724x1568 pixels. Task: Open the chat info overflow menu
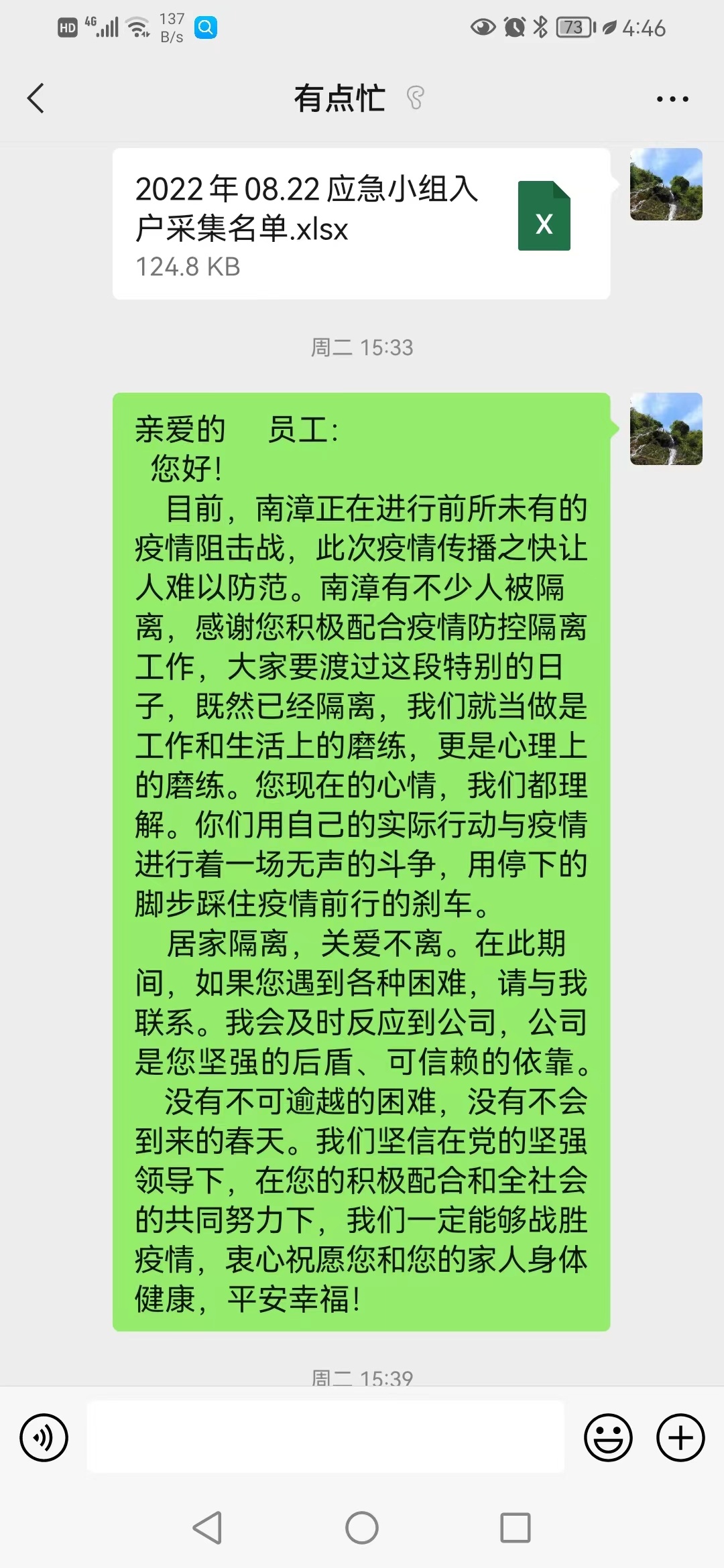coord(672,99)
